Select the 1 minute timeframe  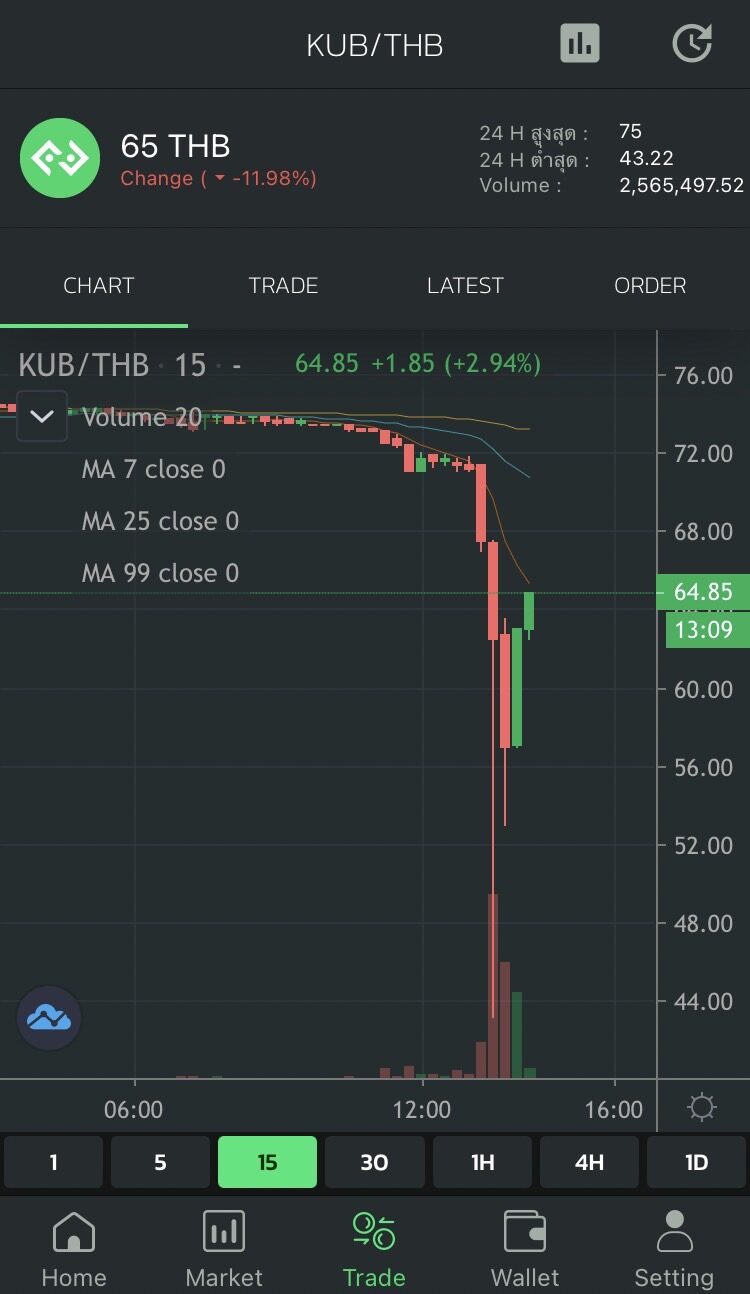(53, 1162)
